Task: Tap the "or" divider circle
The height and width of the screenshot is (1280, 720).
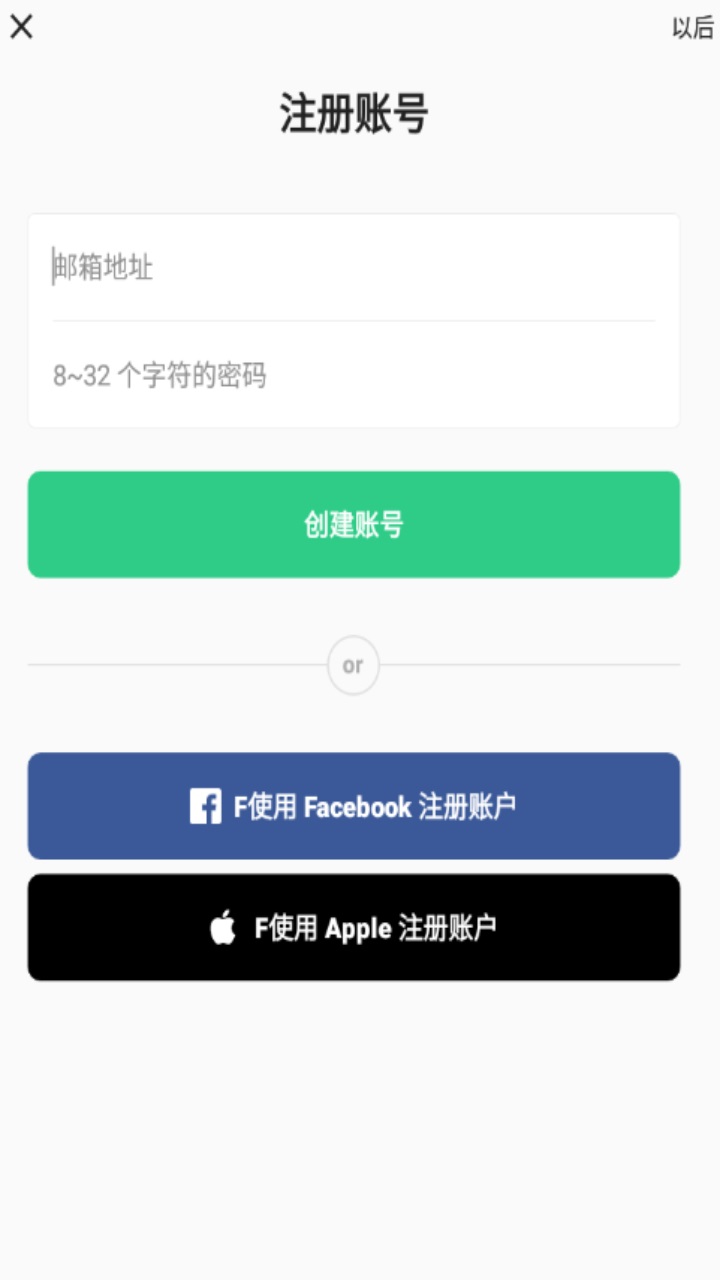Action: point(354,664)
